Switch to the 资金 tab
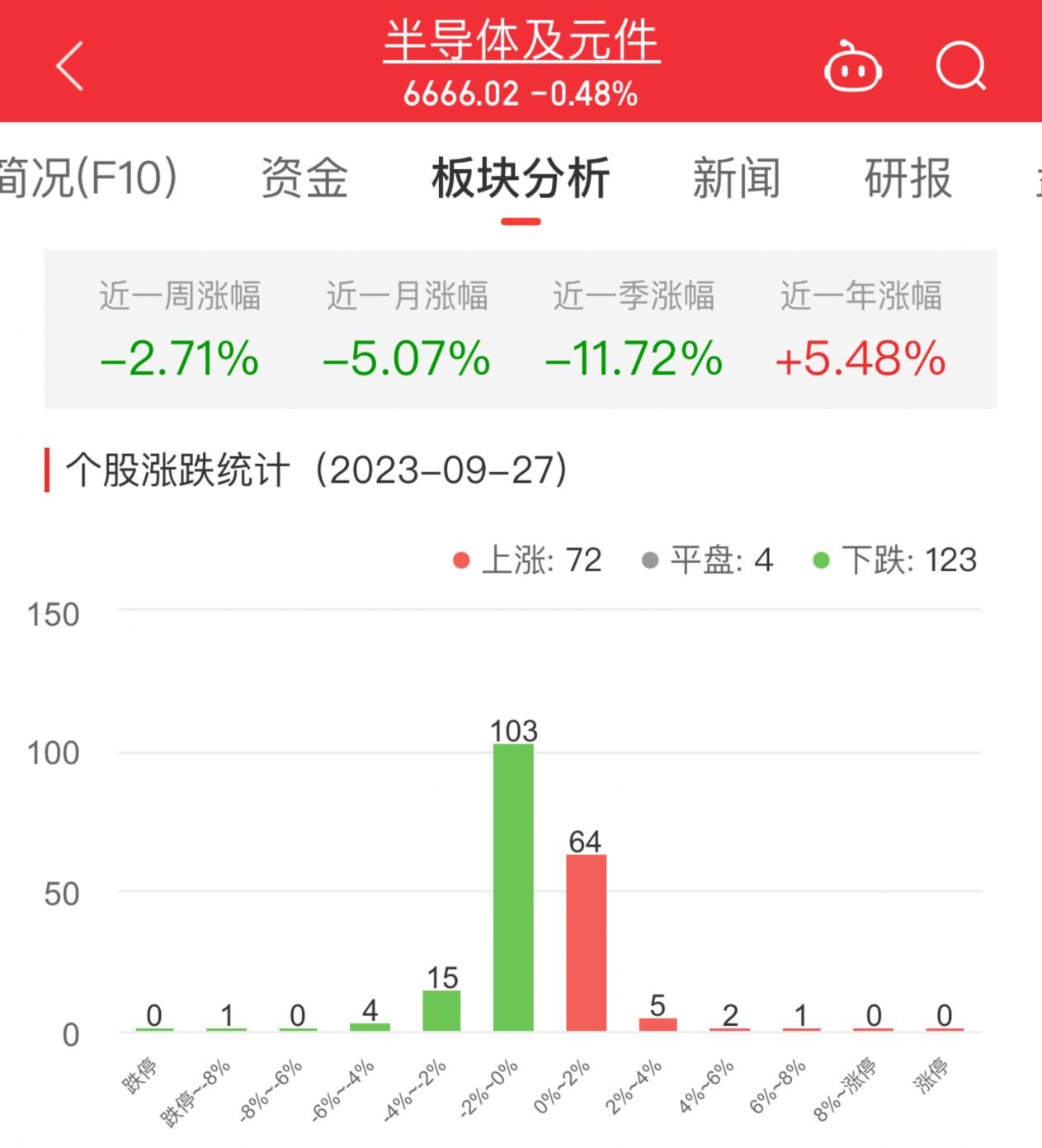Viewport: 1042px width, 1148px height. [x=304, y=178]
